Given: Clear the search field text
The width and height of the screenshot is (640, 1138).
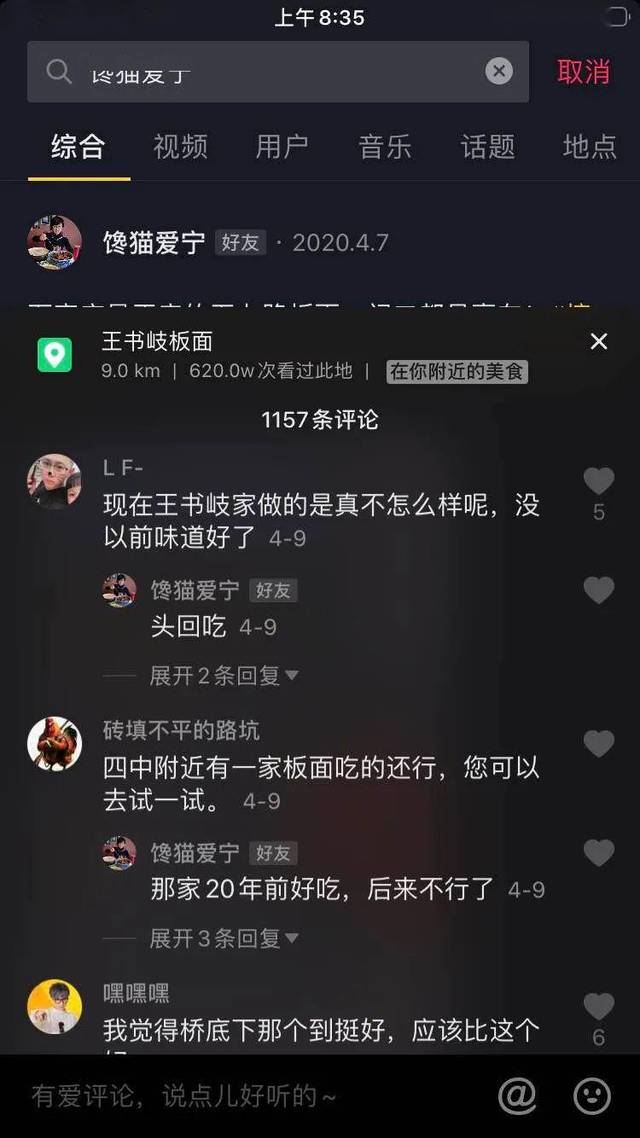Looking at the screenshot, I should point(499,71).
